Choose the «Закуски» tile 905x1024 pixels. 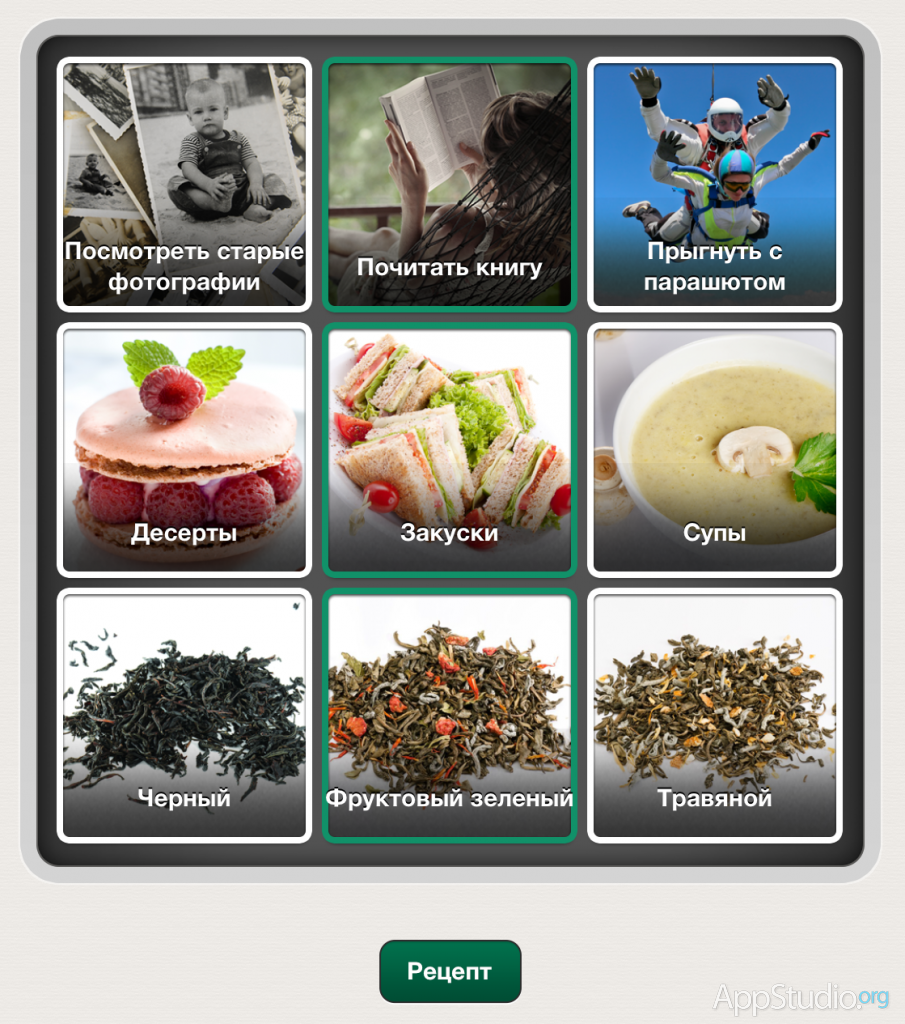point(449,450)
